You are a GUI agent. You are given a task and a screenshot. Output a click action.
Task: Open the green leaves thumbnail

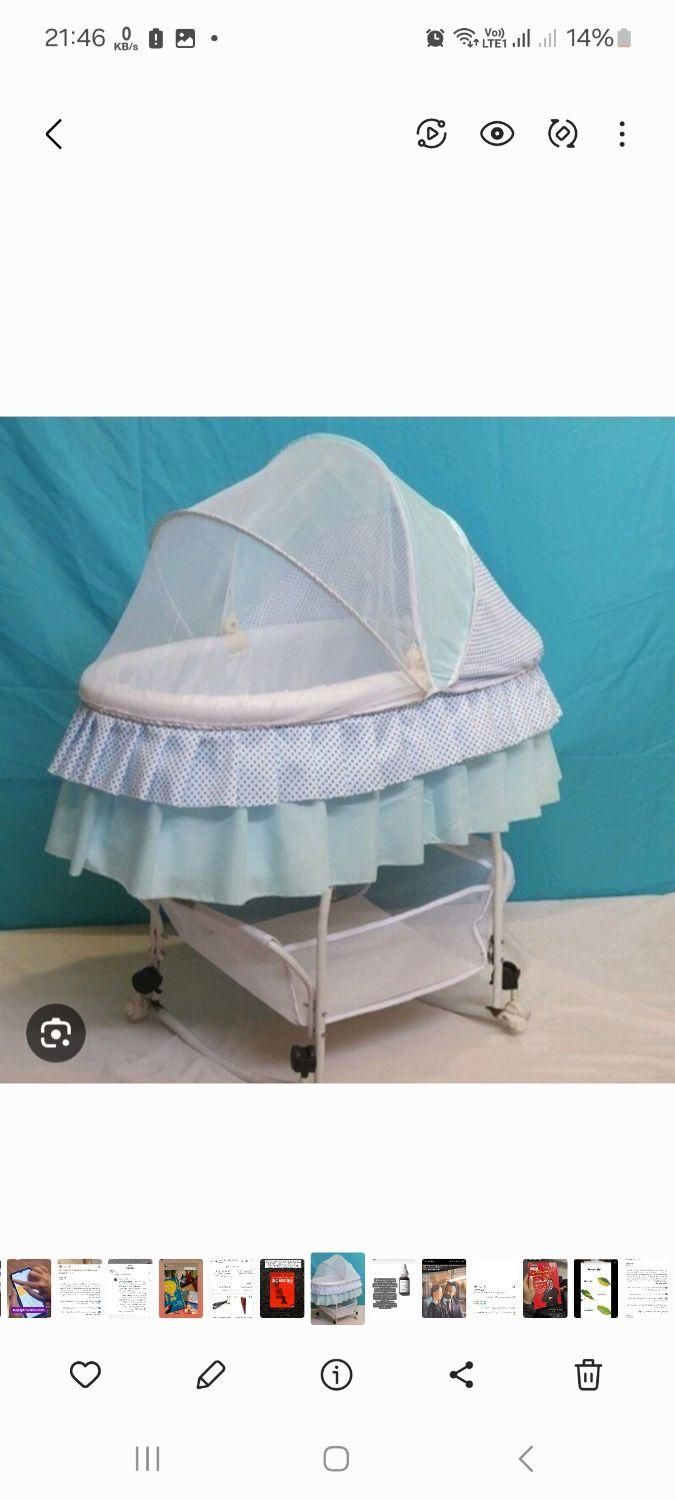[x=596, y=1288]
